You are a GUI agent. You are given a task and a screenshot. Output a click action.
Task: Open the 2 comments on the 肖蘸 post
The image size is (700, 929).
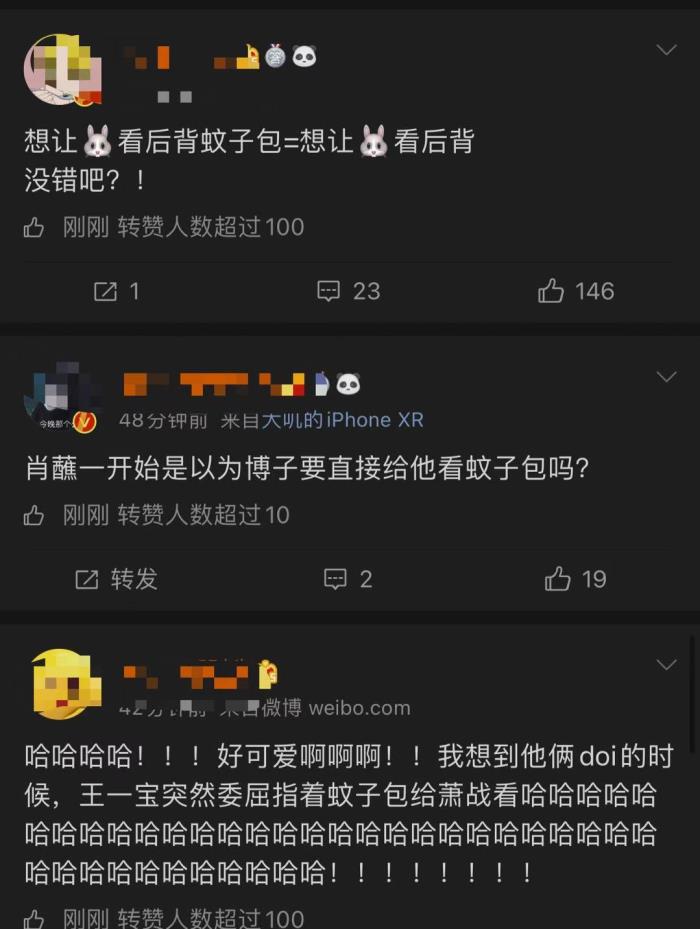pos(348,579)
